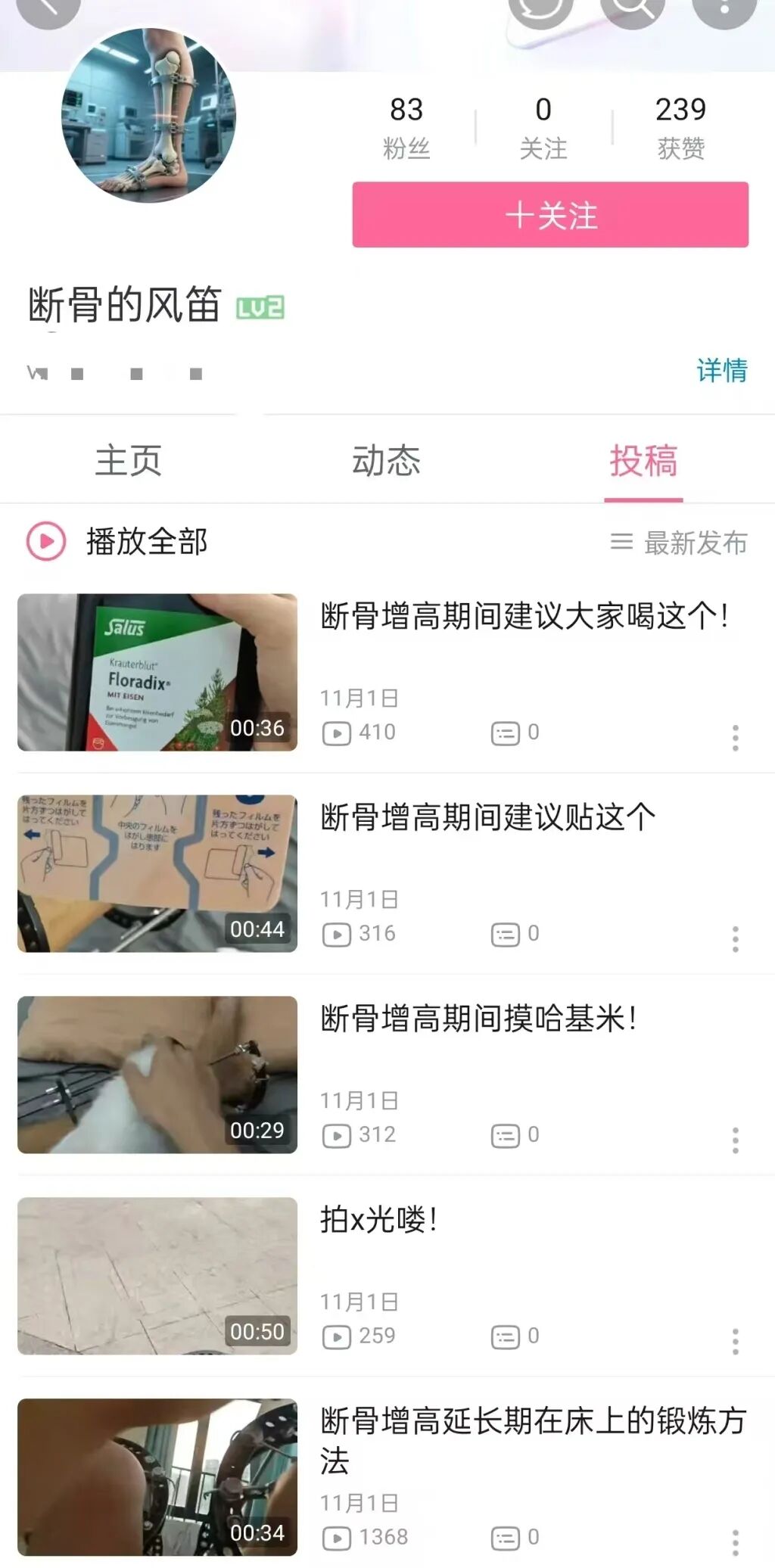Open the top overflow menu
The image size is (775, 1568).
(724, 8)
